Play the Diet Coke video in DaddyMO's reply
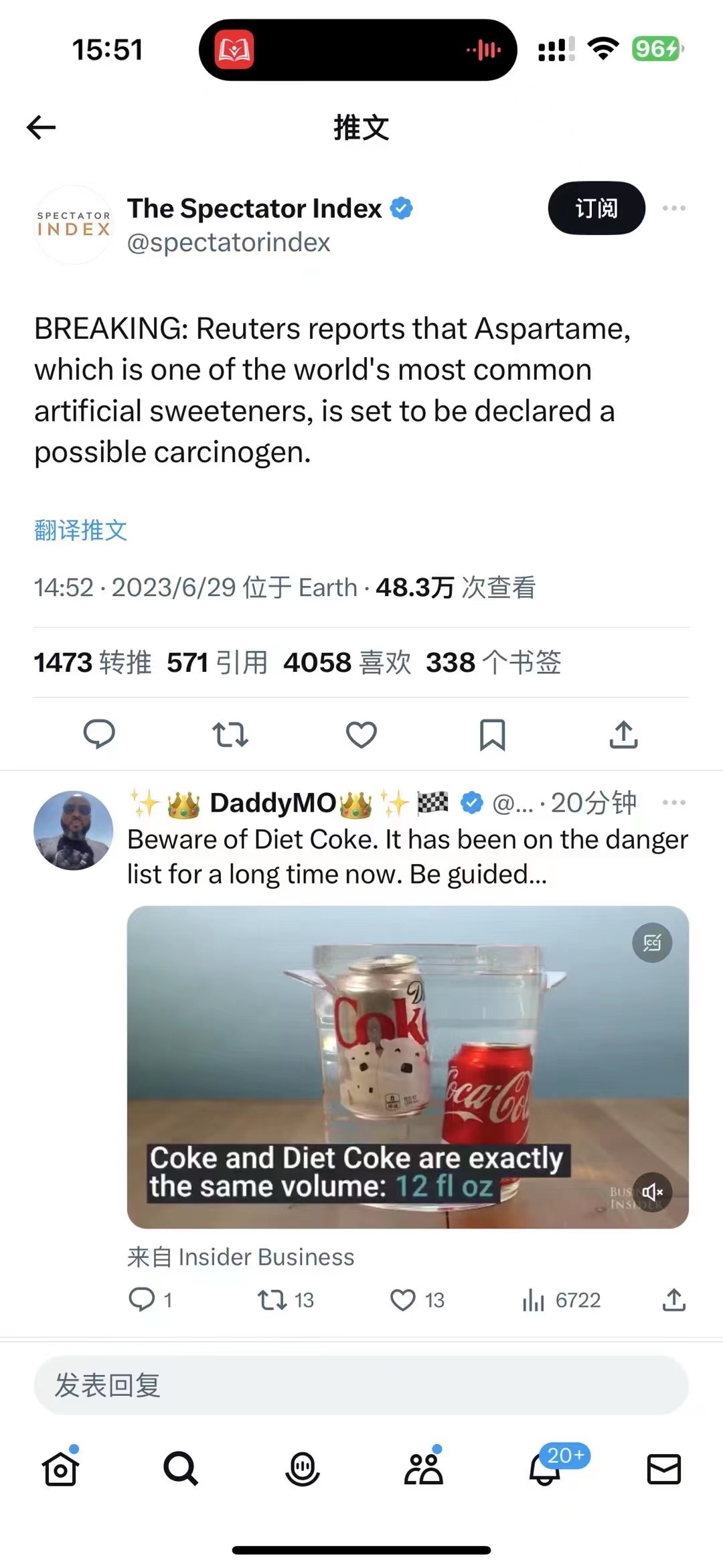 (x=407, y=1066)
